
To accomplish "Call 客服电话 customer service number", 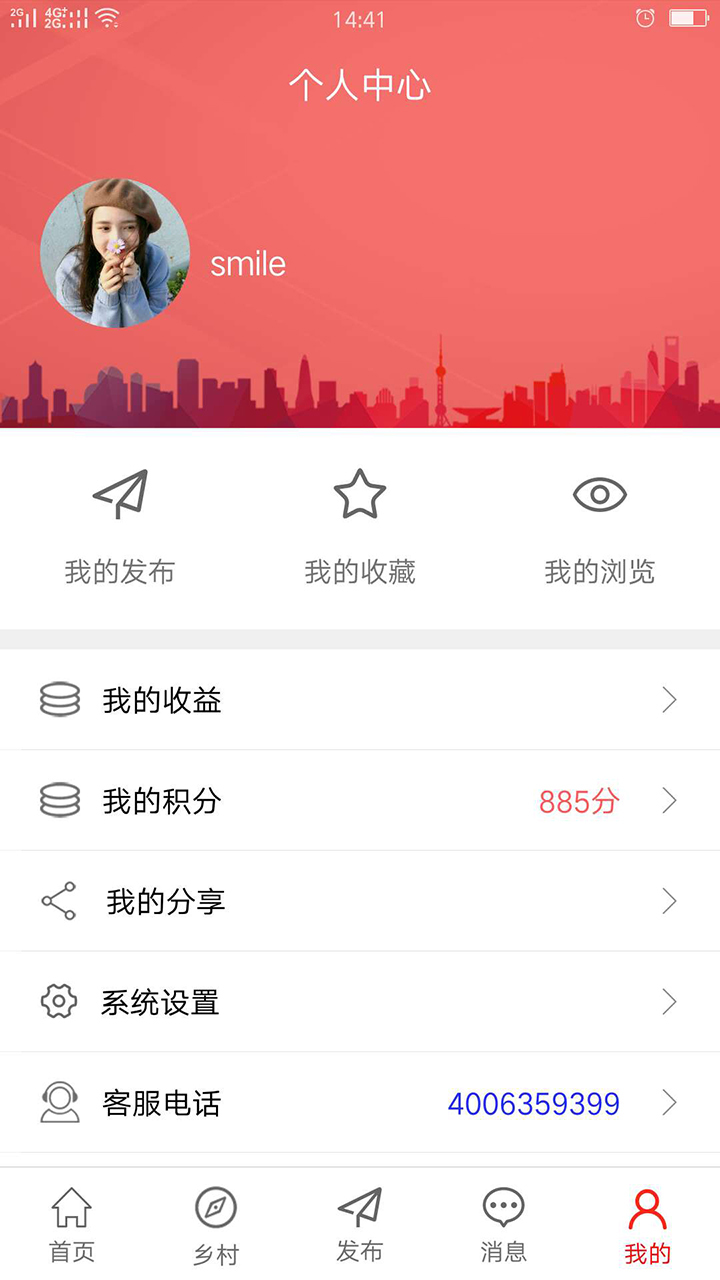I will [360, 1103].
